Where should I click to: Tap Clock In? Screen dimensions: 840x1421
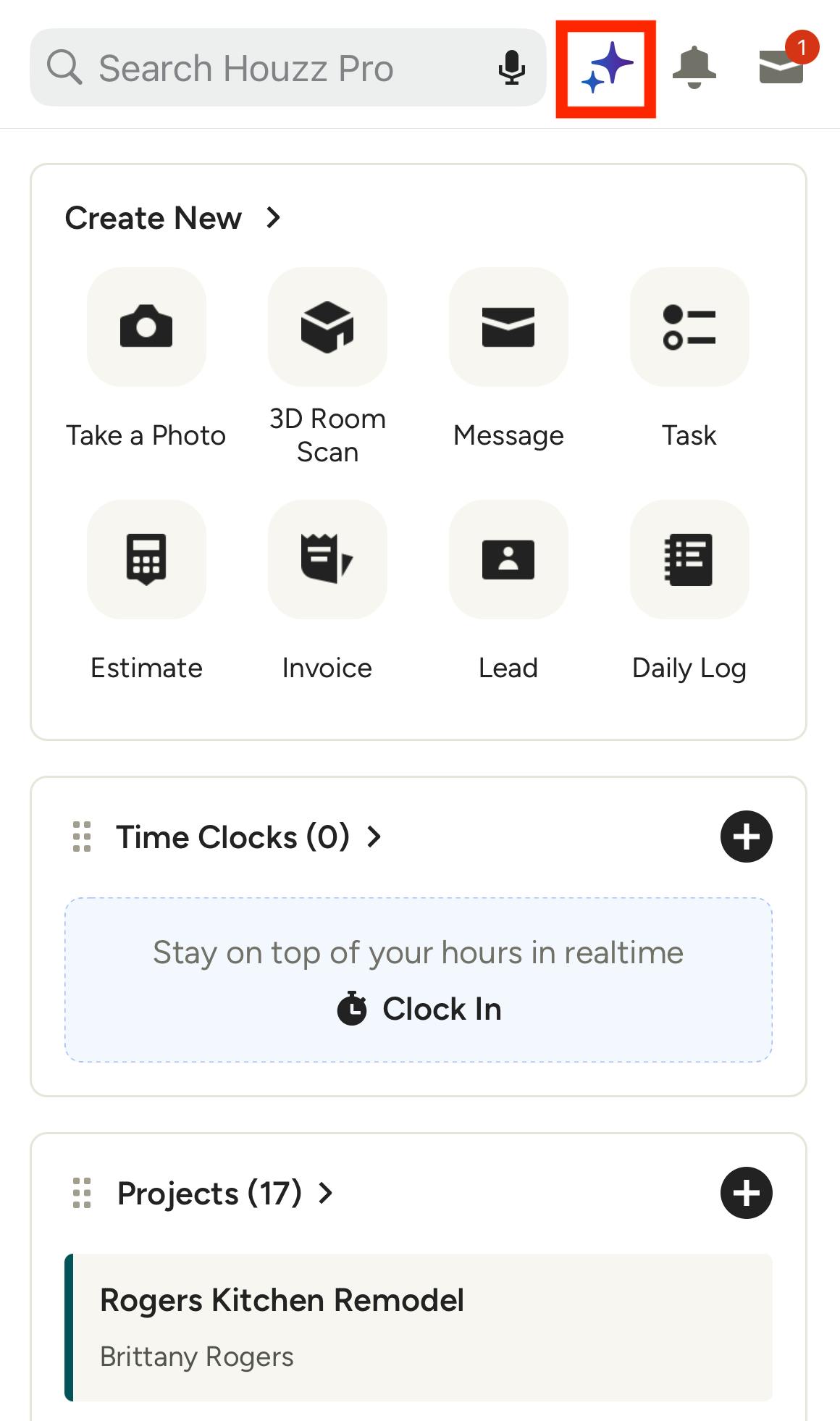[x=419, y=1008]
